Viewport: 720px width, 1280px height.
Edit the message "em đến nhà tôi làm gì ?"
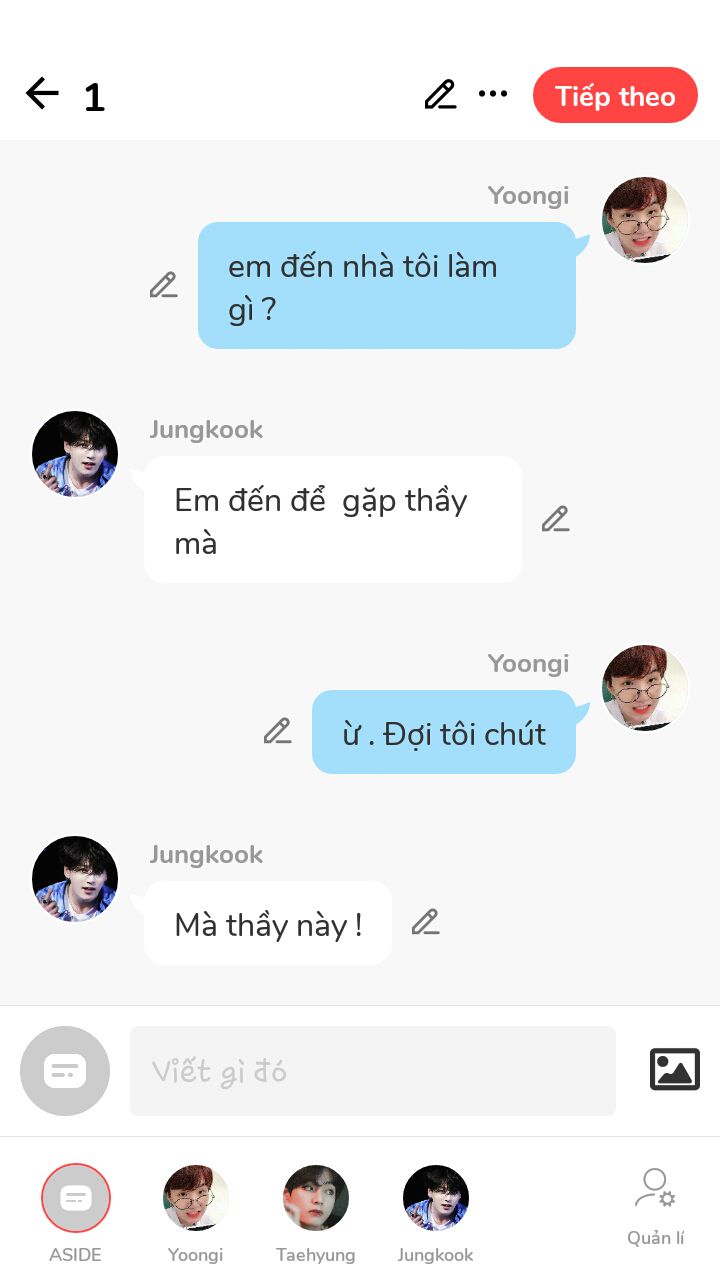pos(163,285)
